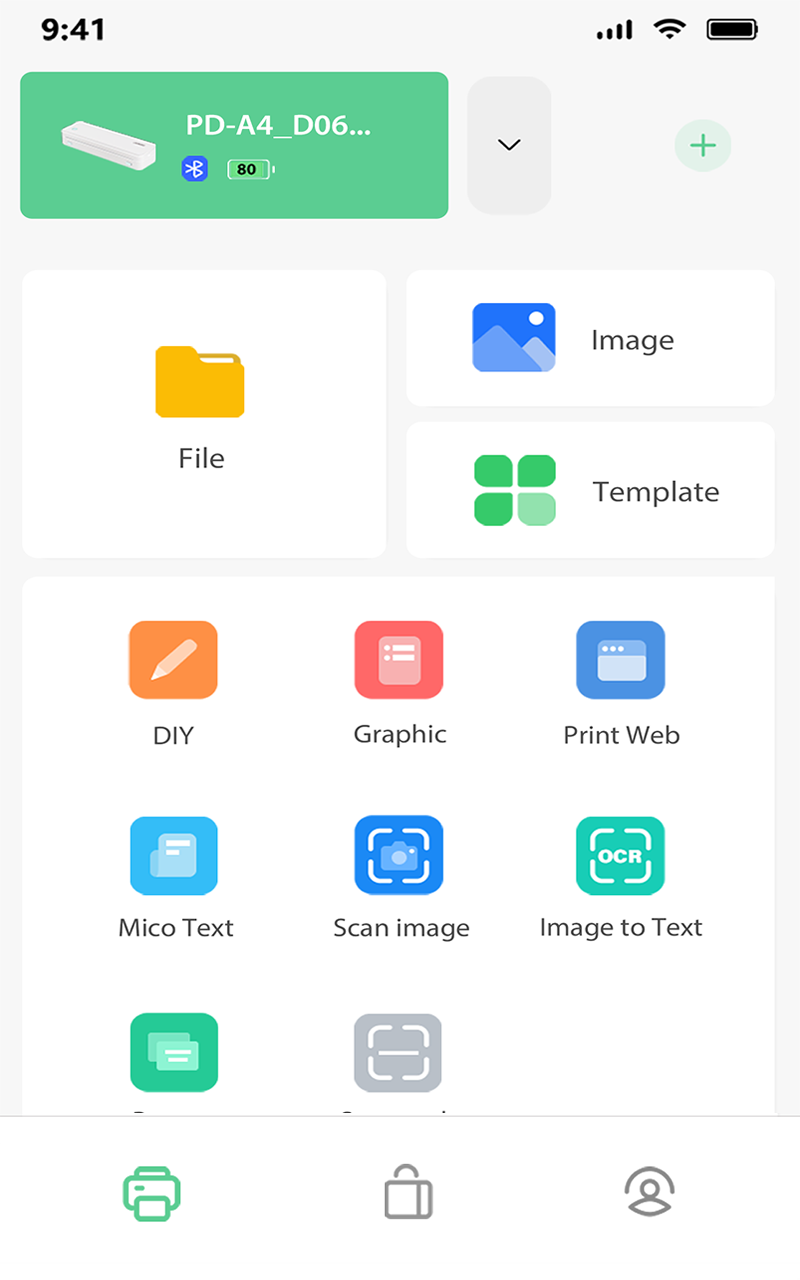Open Image to Text OCR
The image size is (800, 1280).
point(621,875)
